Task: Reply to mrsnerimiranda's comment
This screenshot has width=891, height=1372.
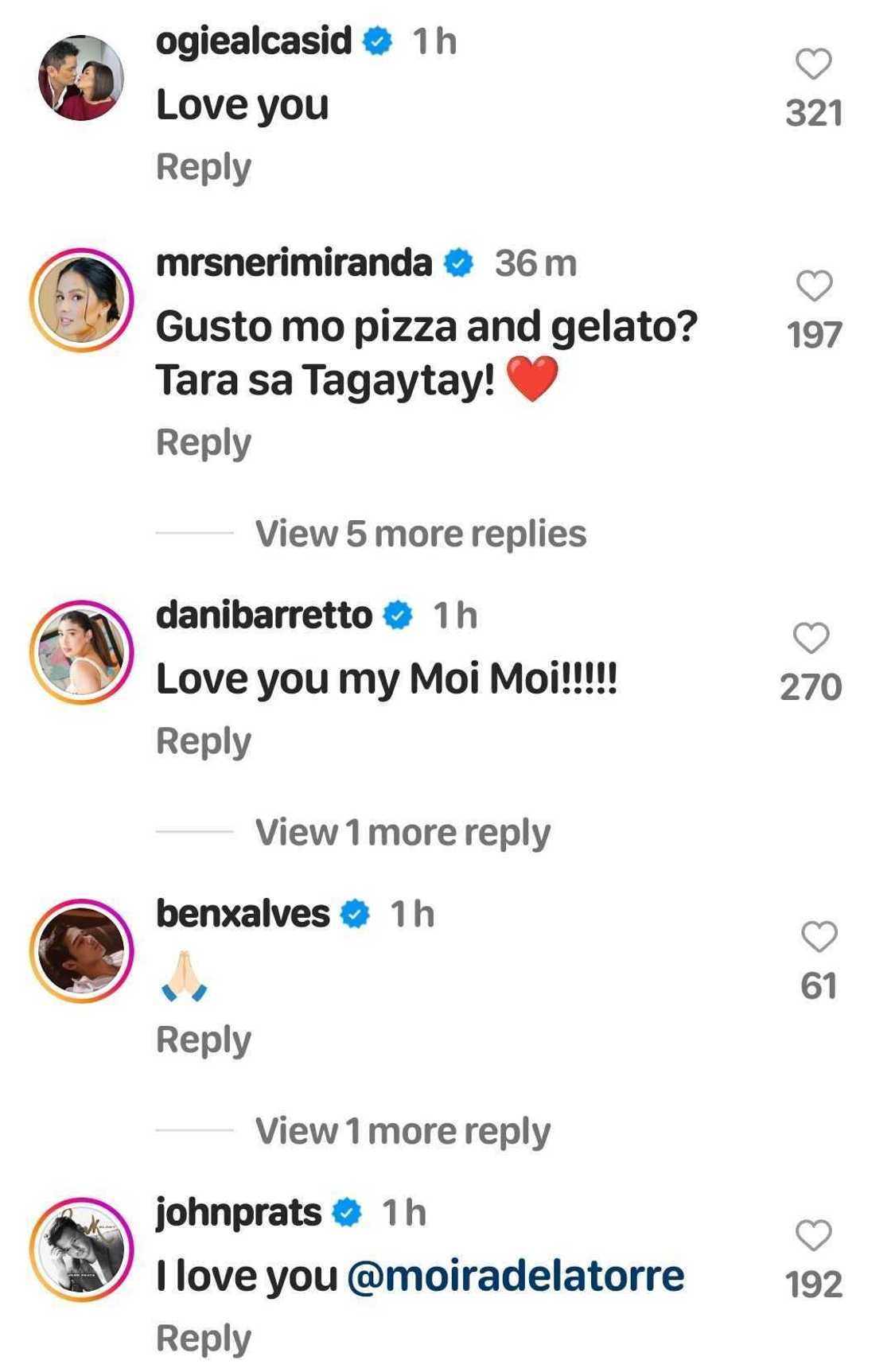Action: click(204, 442)
